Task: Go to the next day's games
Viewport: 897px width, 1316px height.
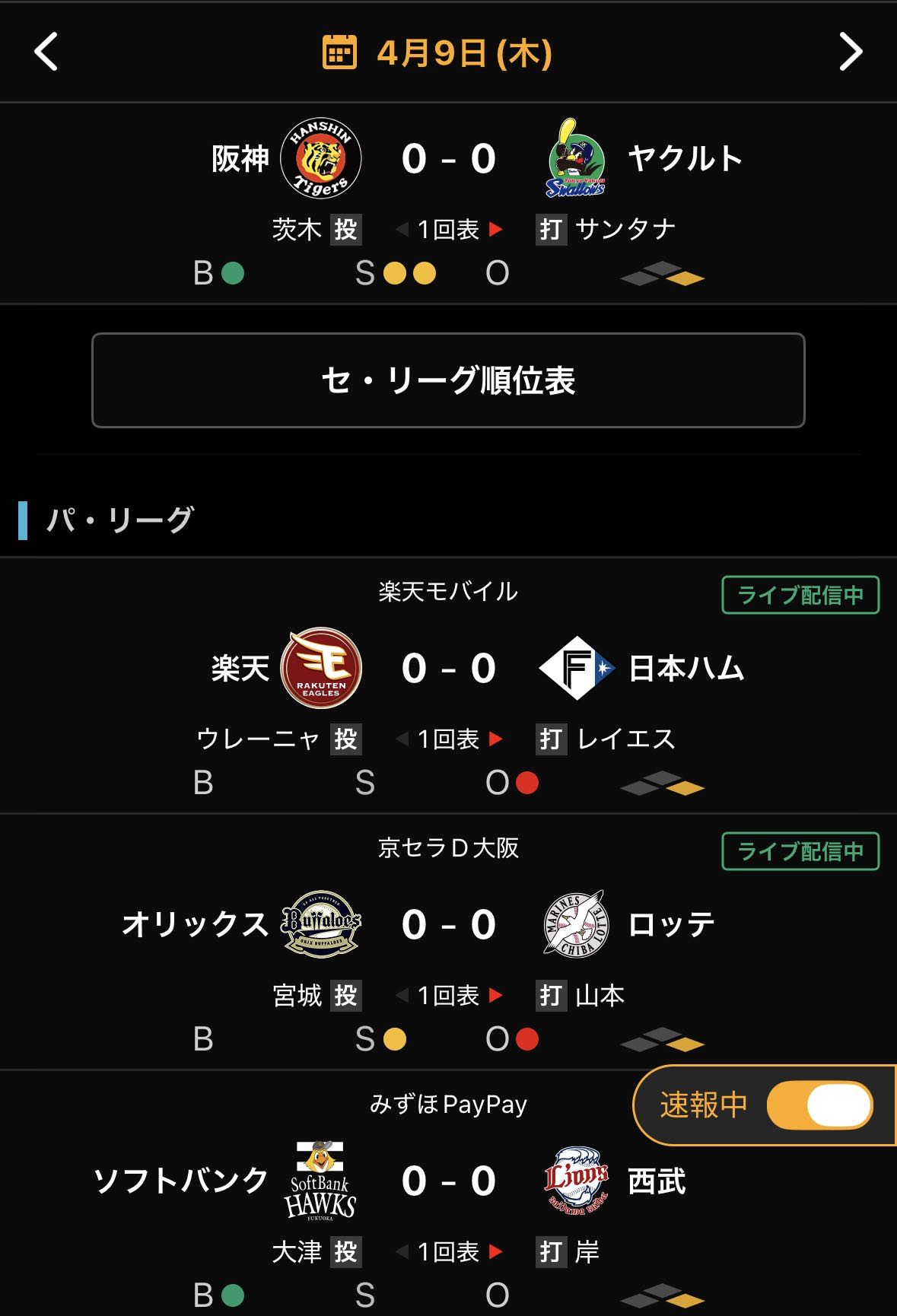Action: click(850, 52)
